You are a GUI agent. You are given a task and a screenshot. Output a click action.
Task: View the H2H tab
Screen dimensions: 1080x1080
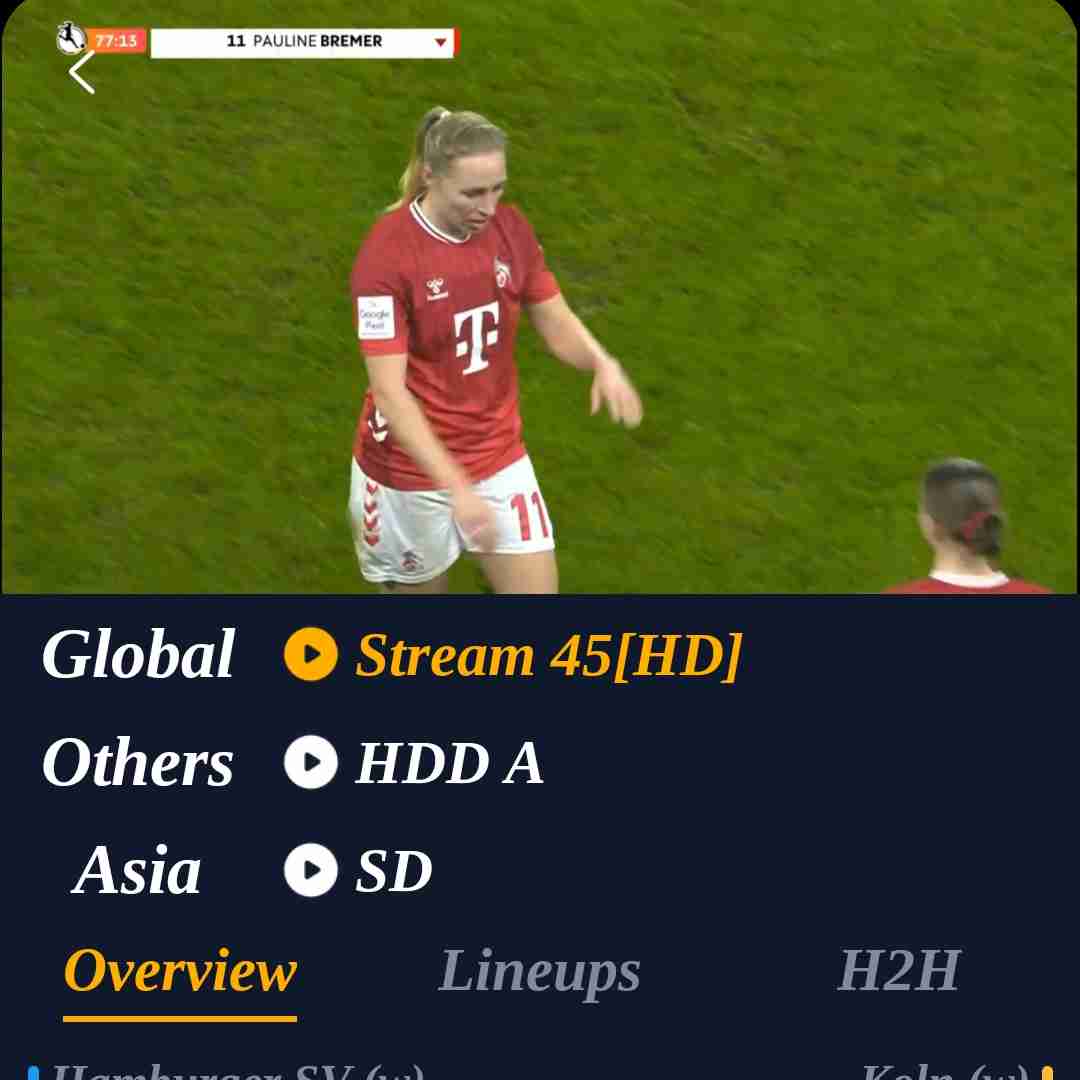coord(898,971)
